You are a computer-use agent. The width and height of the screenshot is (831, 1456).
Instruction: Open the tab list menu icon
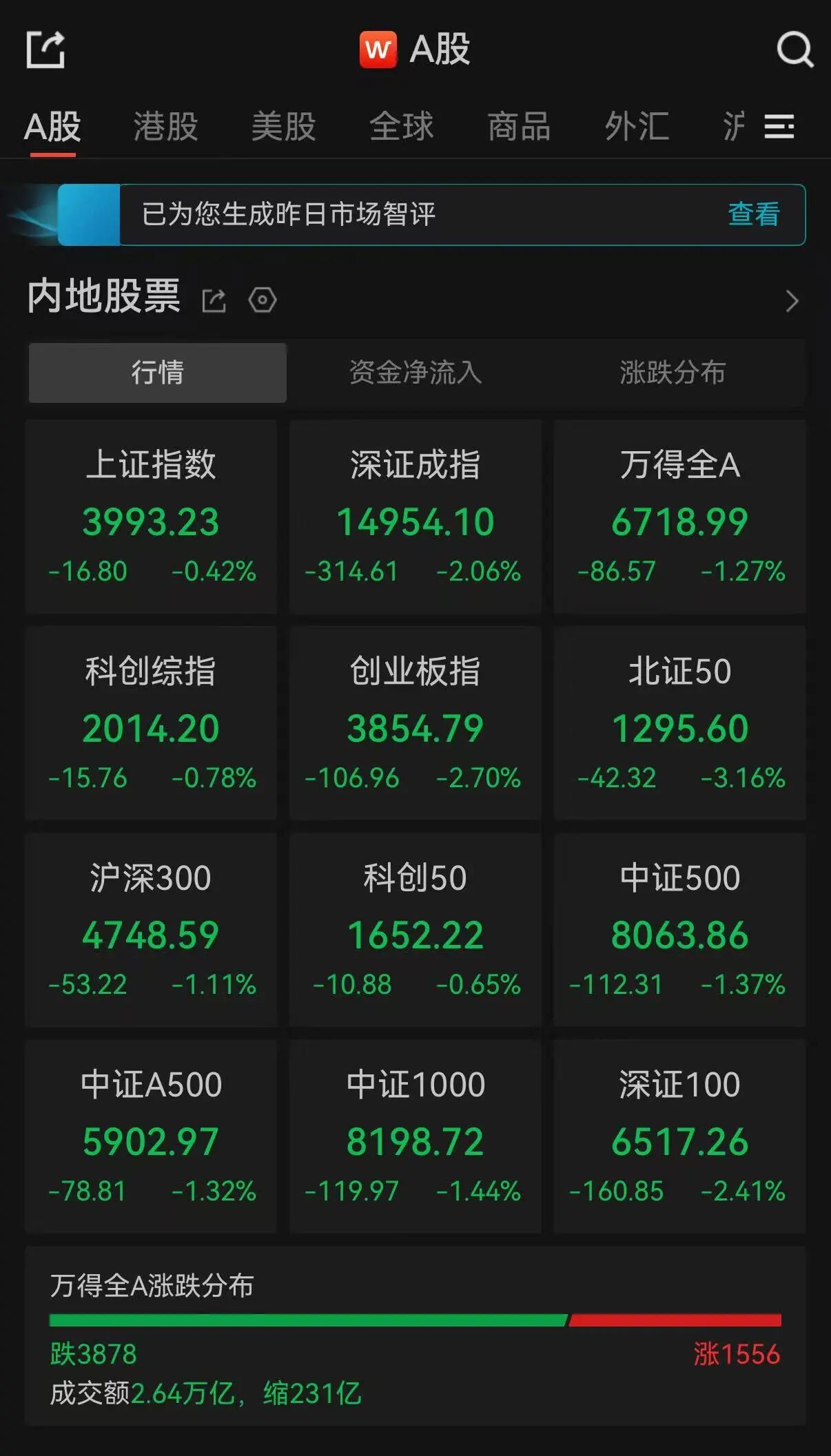tap(779, 127)
